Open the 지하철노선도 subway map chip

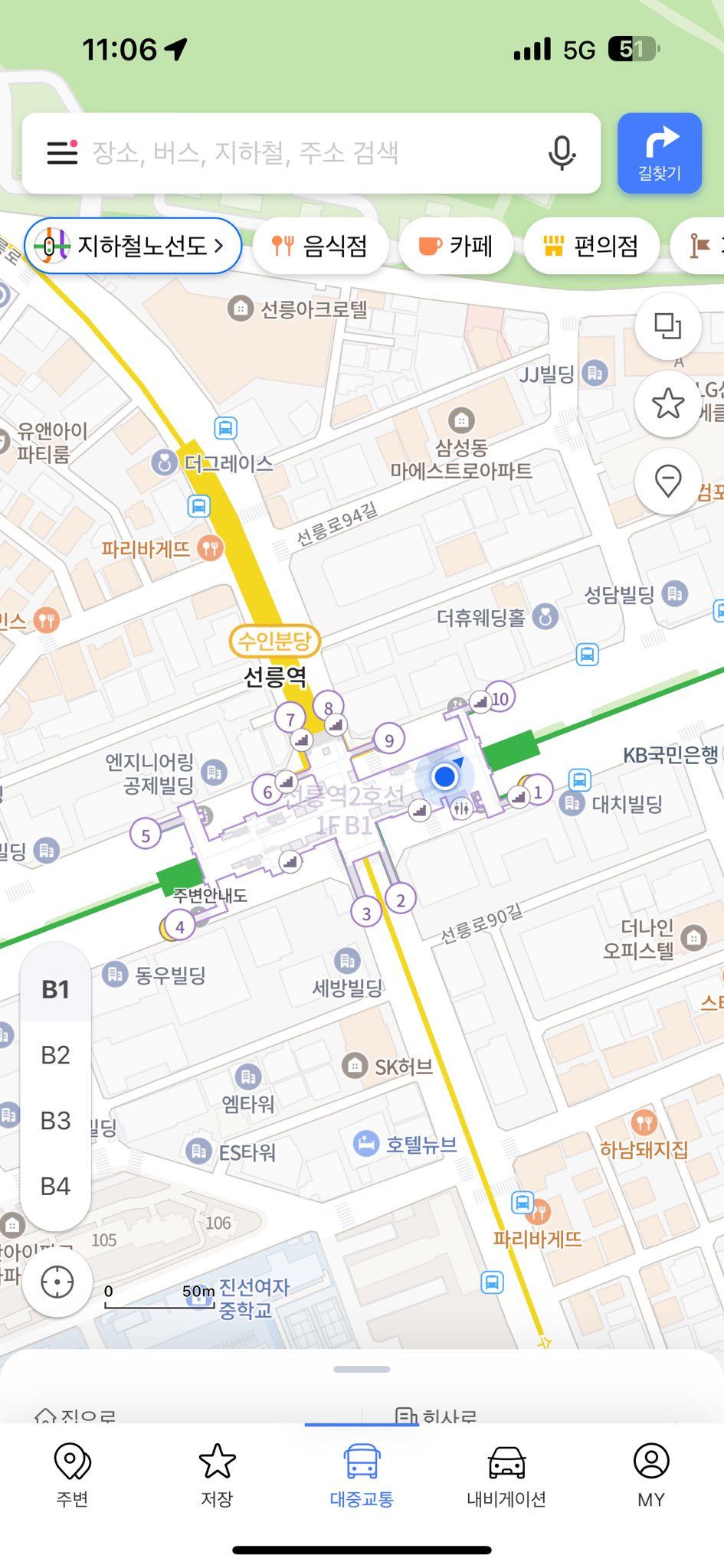[x=134, y=246]
